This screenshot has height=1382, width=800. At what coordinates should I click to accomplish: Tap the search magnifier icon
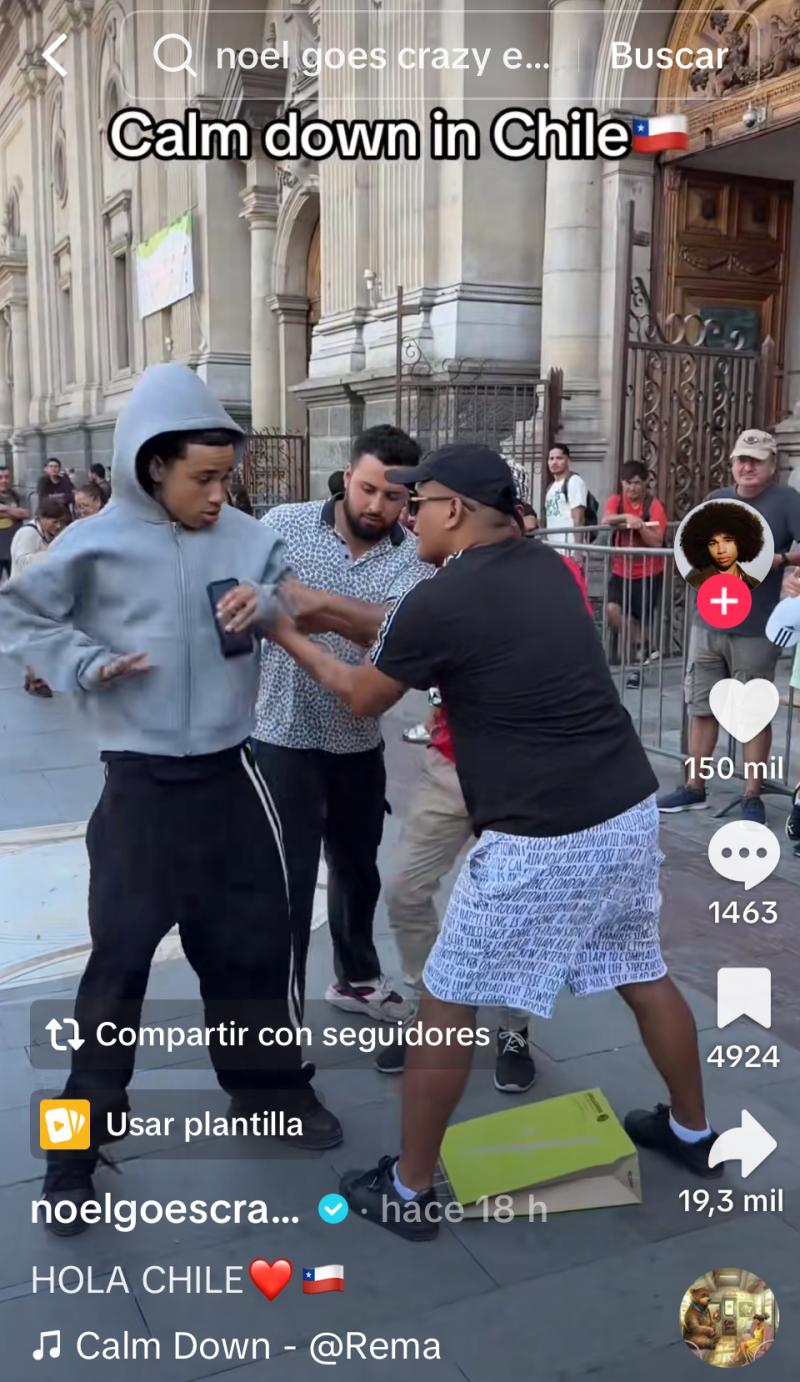coord(176,55)
